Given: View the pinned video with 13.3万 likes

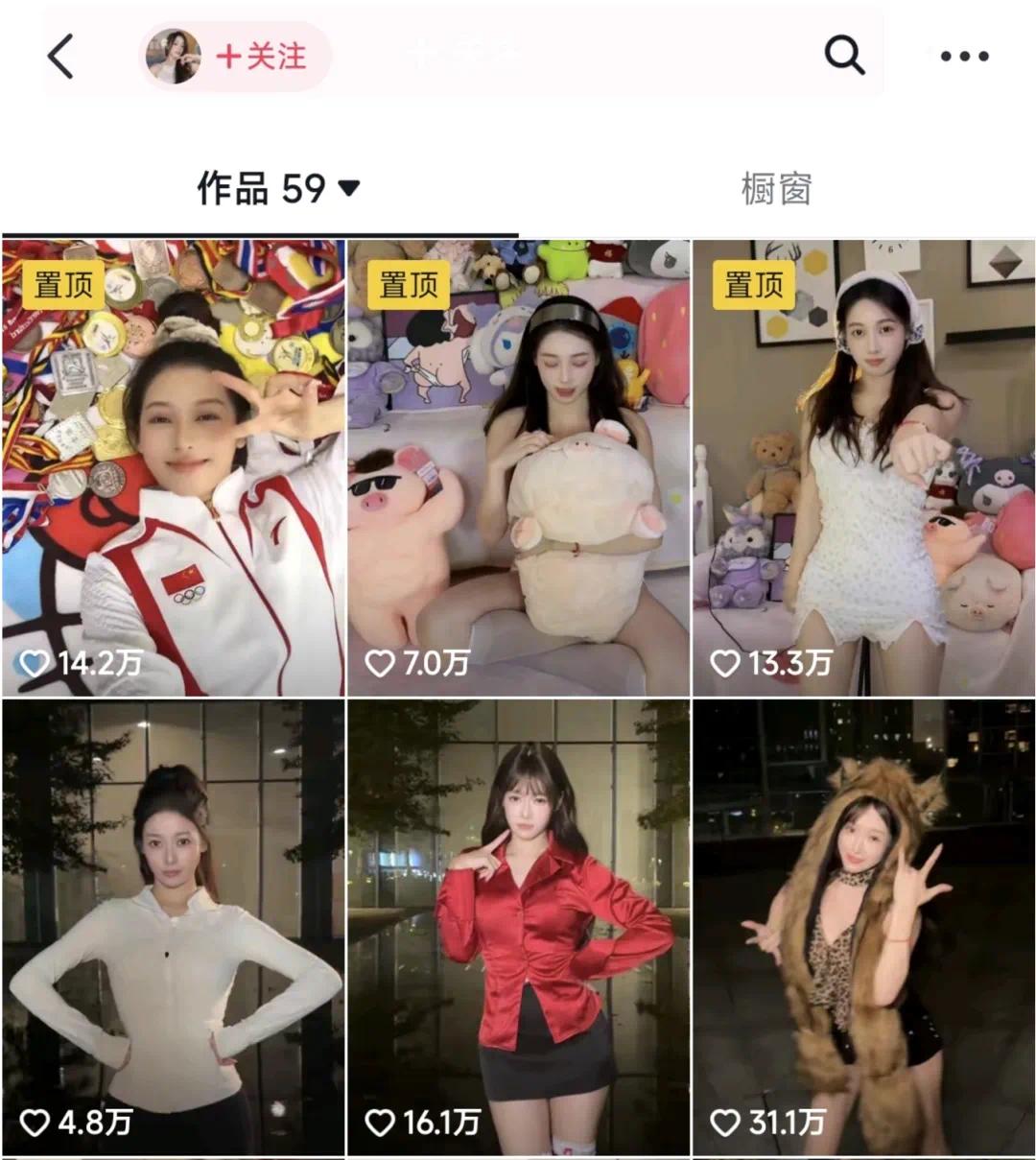Looking at the screenshot, I should 863,467.
